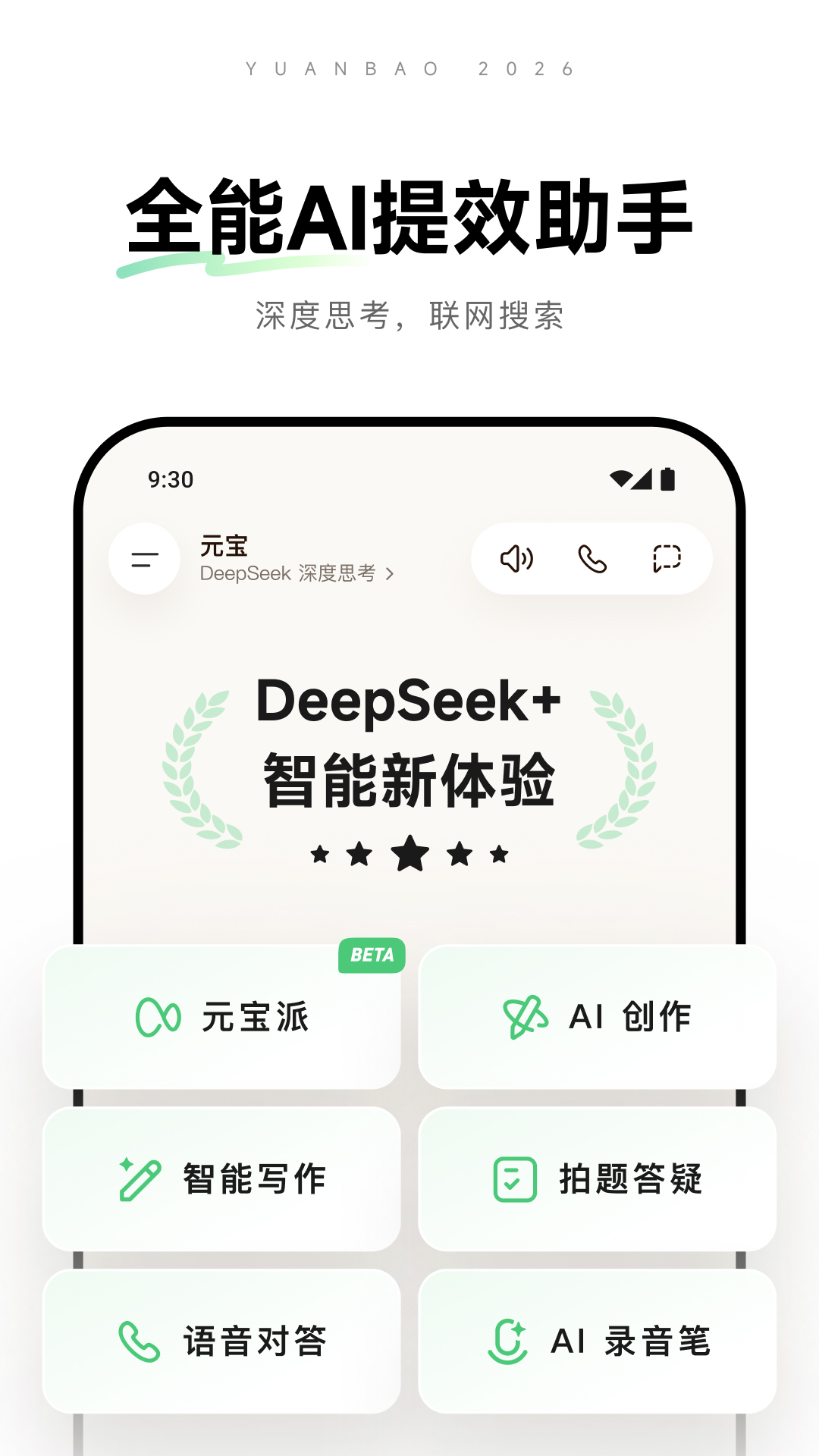
Task: Open voice call using the phone icon
Action: 593,559
